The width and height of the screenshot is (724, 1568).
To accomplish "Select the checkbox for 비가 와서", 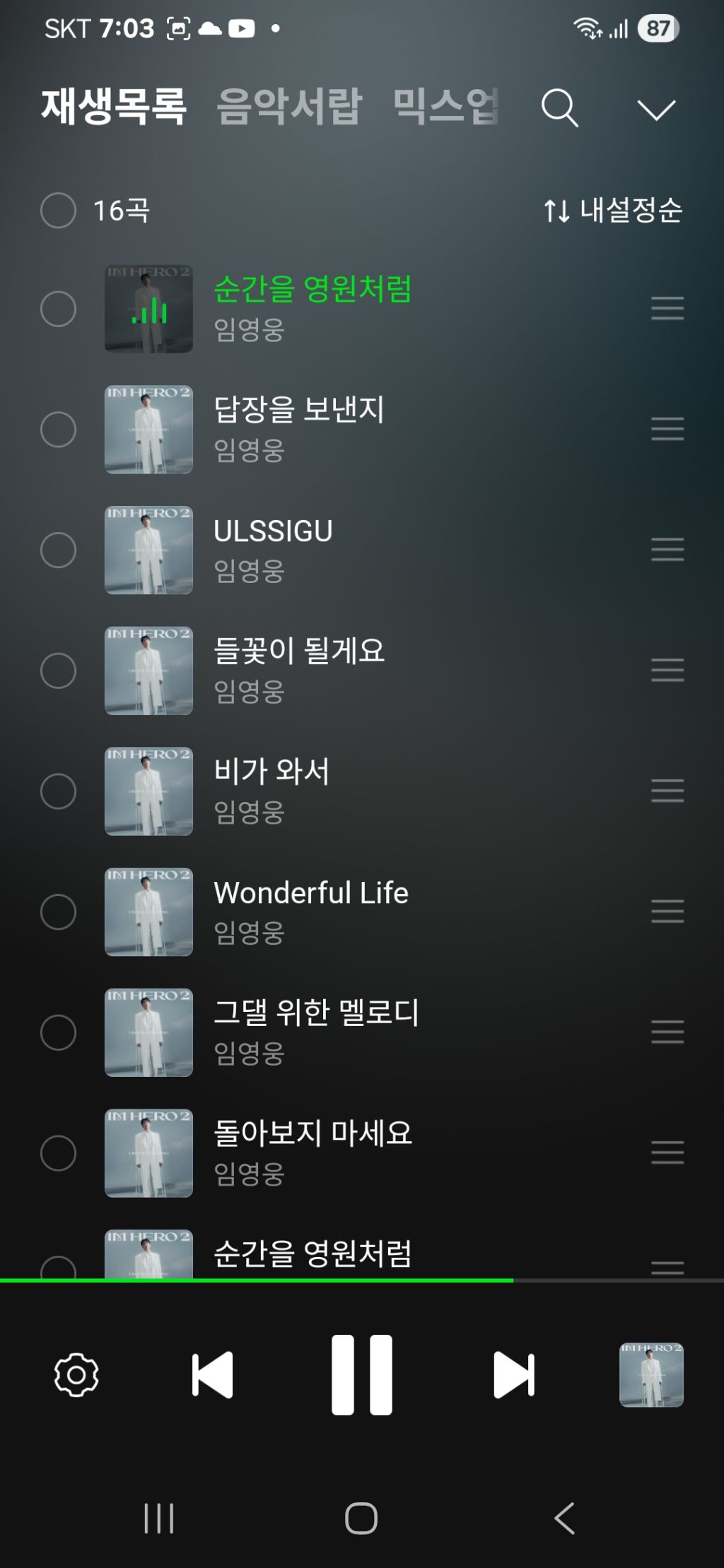I will [x=58, y=791].
